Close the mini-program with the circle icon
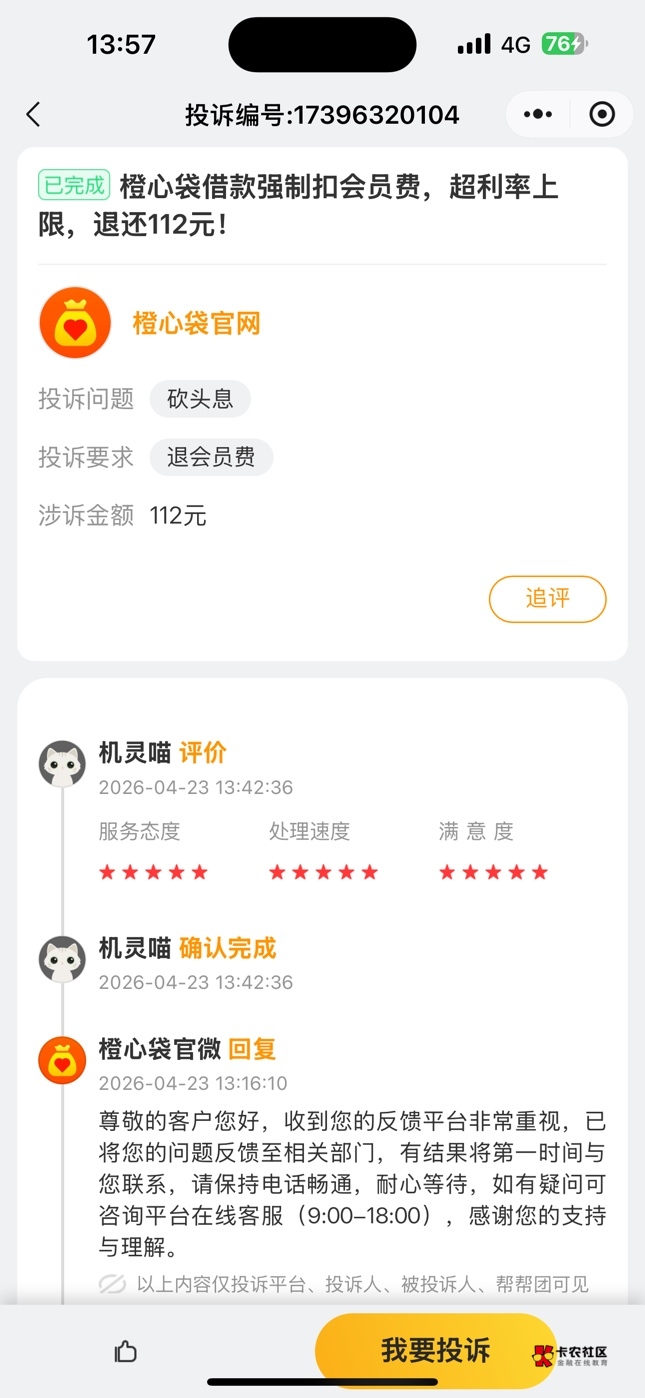 [602, 114]
